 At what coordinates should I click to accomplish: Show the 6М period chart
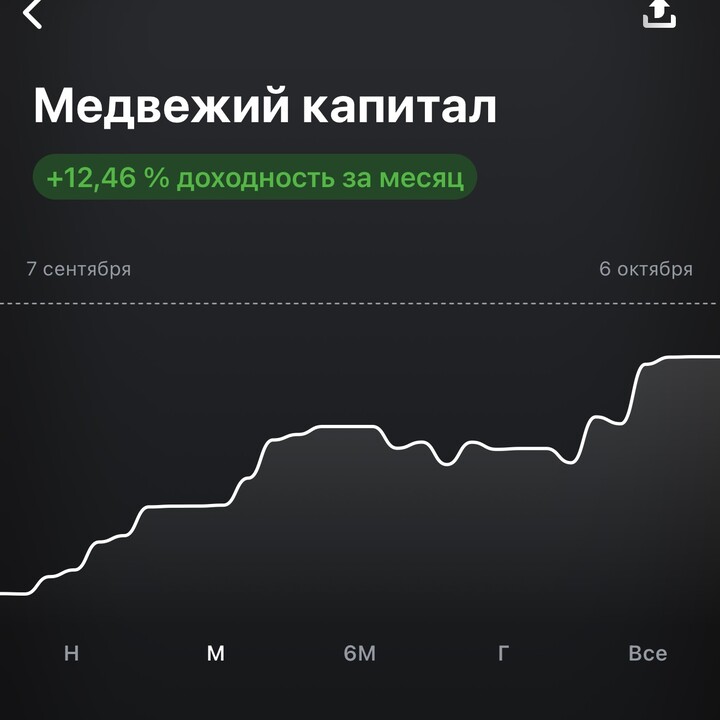pyautogui.click(x=359, y=654)
